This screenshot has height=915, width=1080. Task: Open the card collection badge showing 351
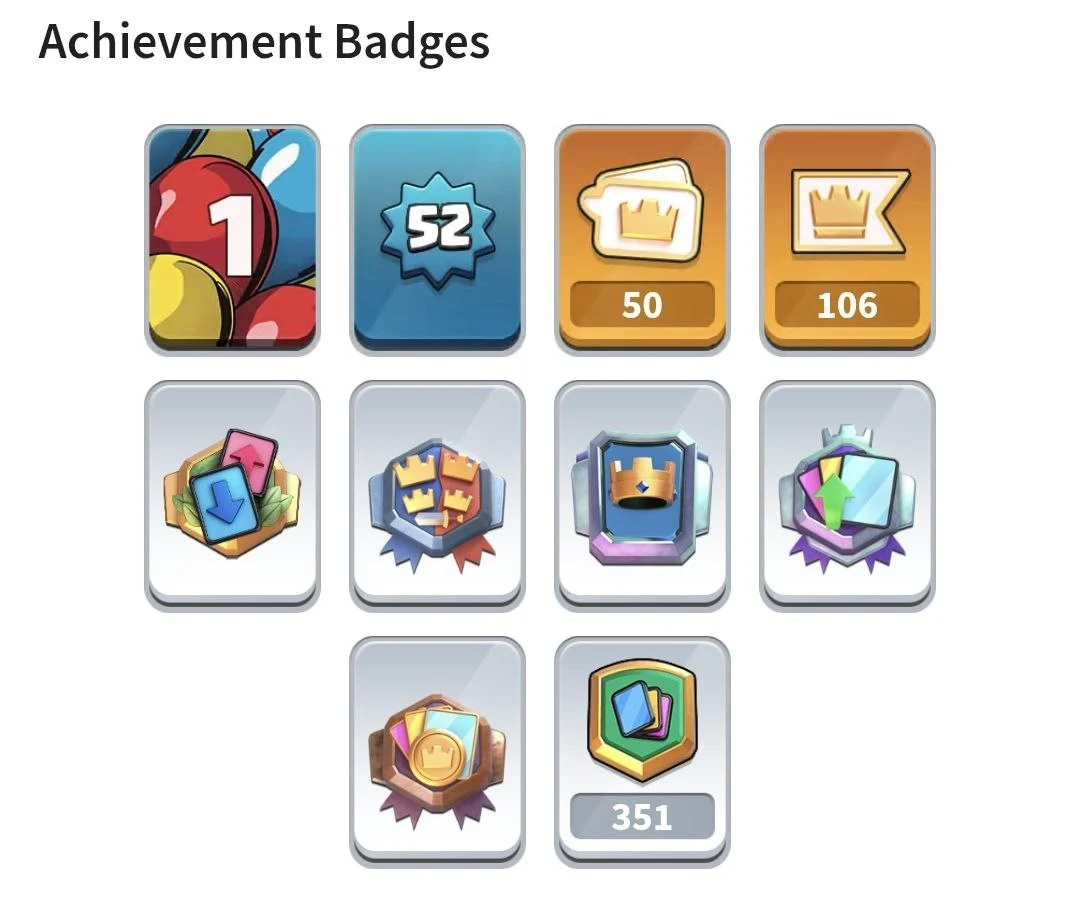coord(642,750)
